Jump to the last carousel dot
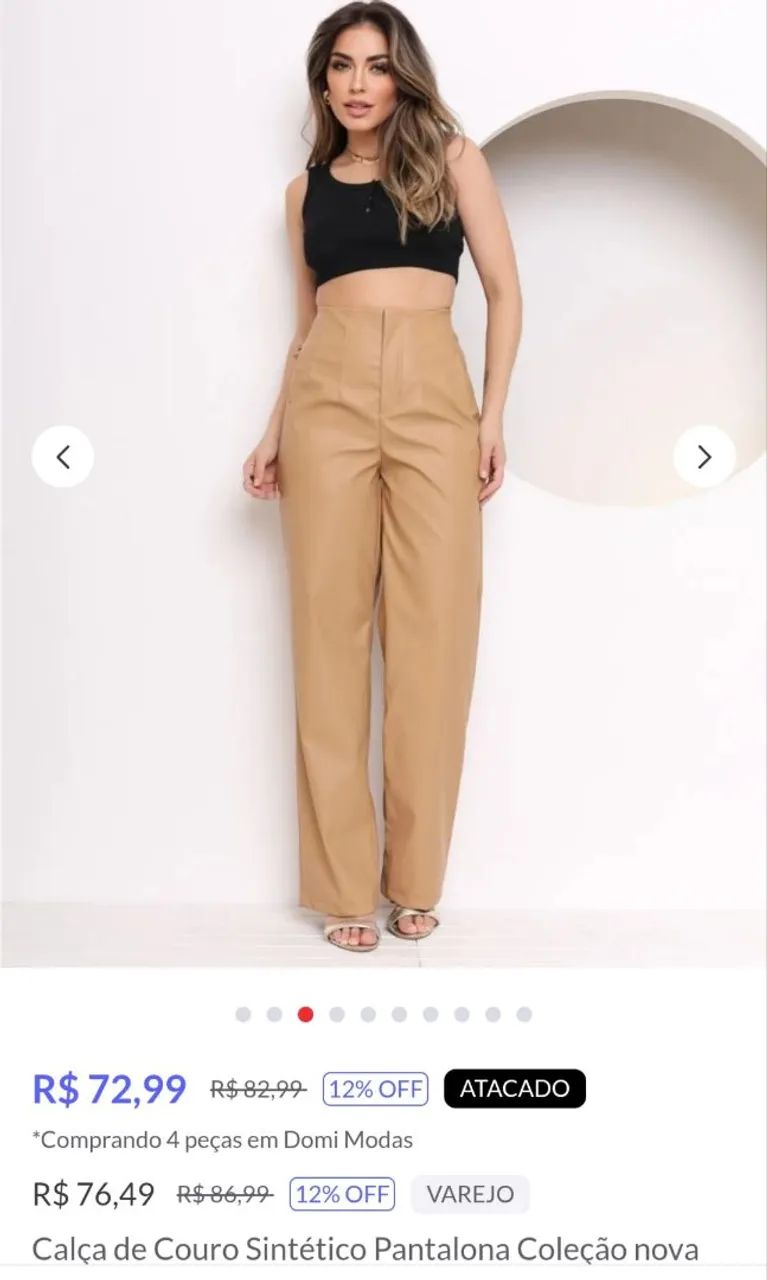Viewport: 767px width, 1280px height. pyautogui.click(x=524, y=1014)
